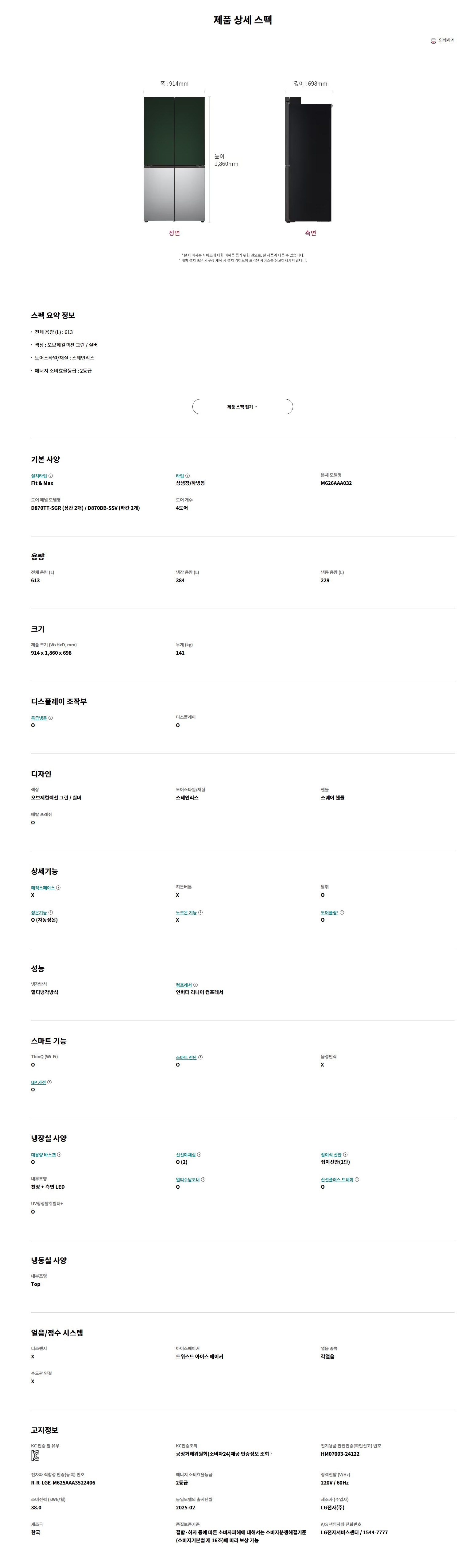Open 공정거래위원회 인증정보 조회 link
The width and height of the screenshot is (469, 1568).
(222, 1454)
